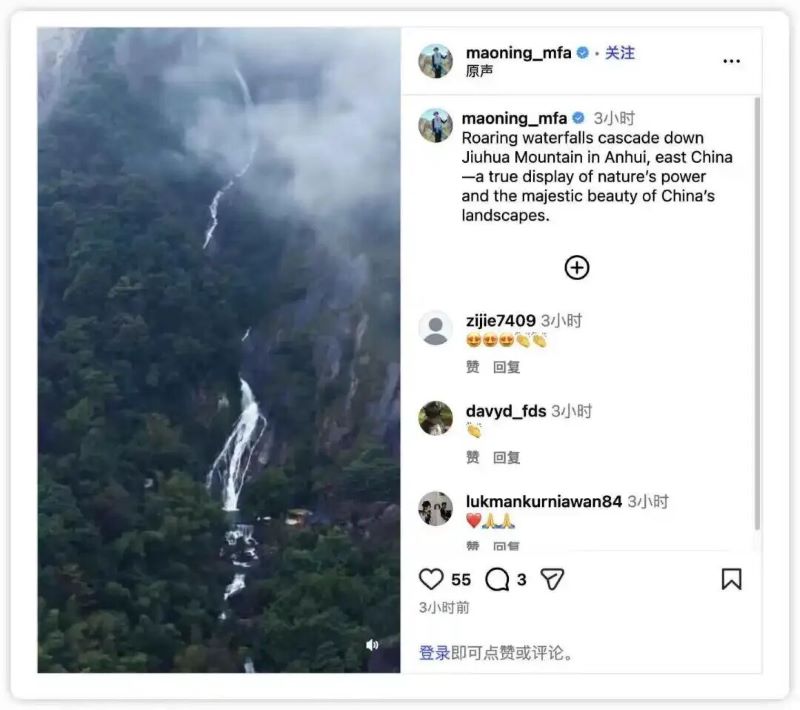Like zijie7409's comment with 赞

472,367
